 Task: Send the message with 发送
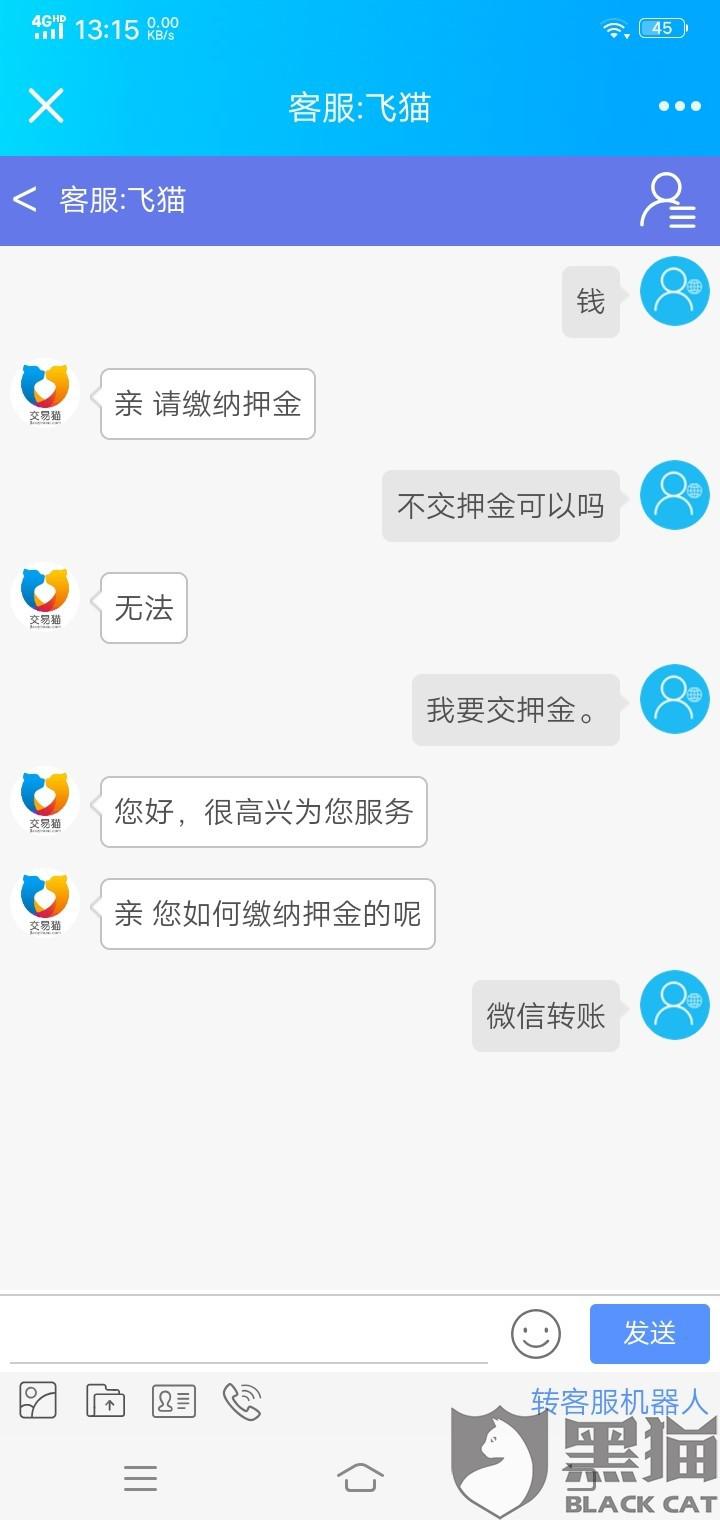point(650,1334)
